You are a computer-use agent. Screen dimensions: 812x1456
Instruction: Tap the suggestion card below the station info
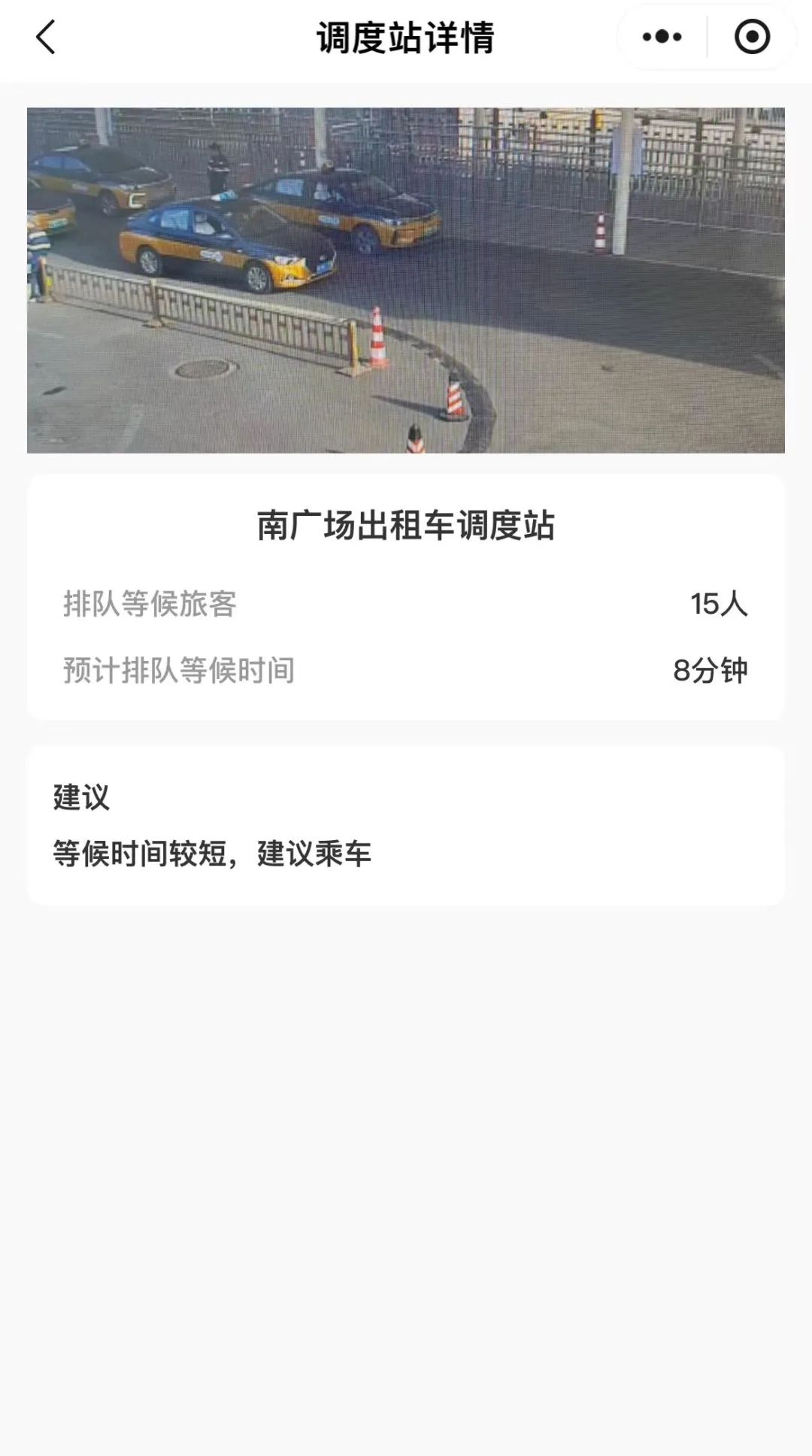tap(406, 824)
